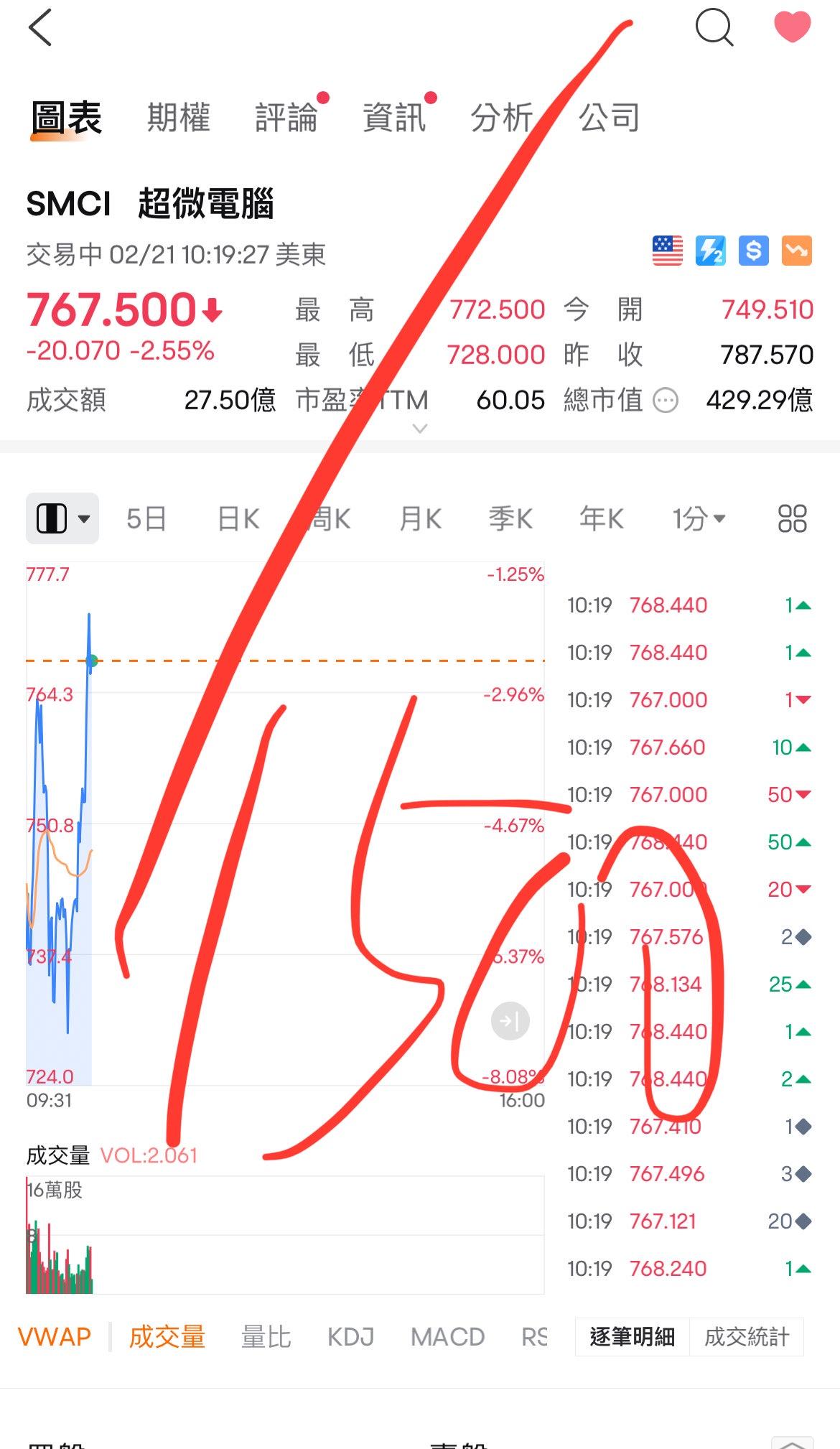Select the 年K chart period
This screenshot has height=1449, width=840.
(602, 518)
